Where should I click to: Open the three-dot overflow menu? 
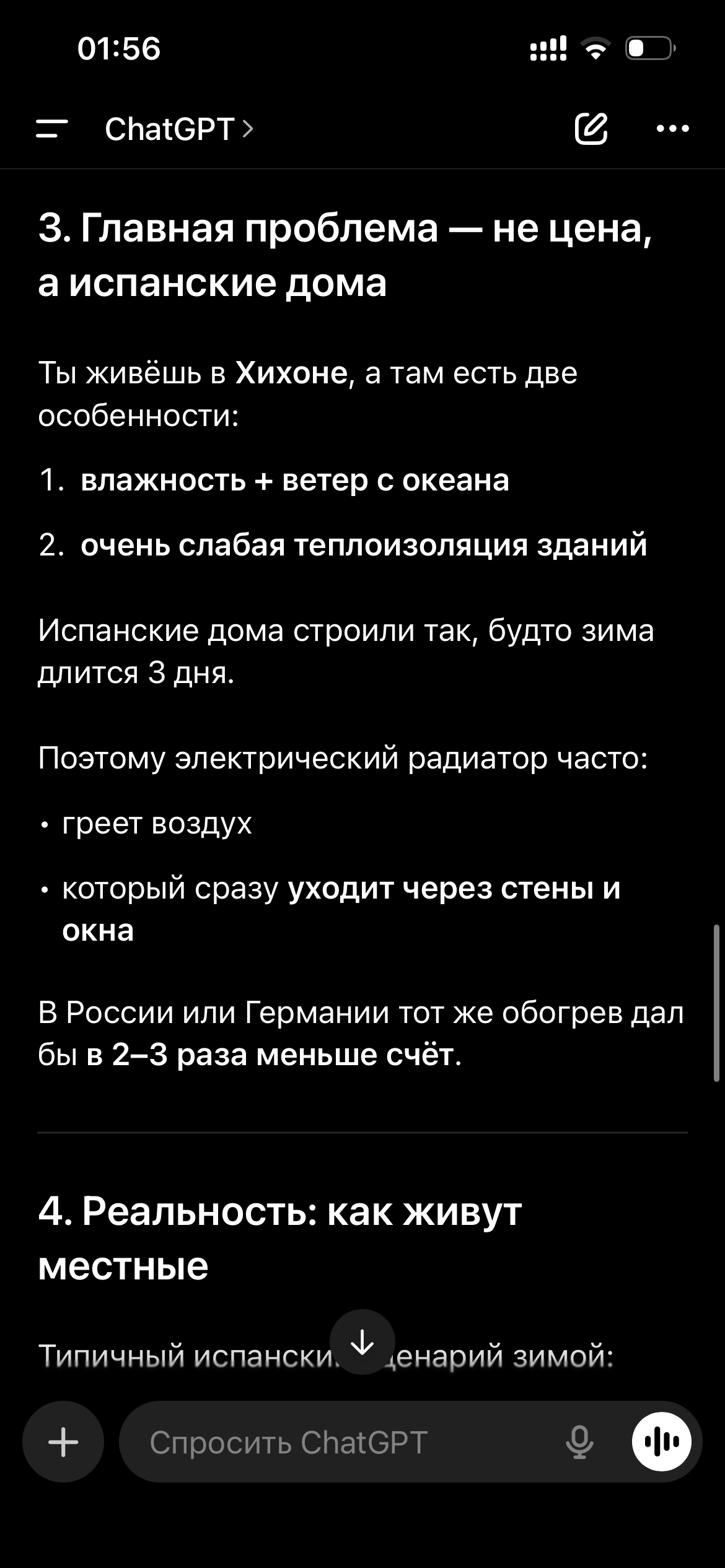673,129
